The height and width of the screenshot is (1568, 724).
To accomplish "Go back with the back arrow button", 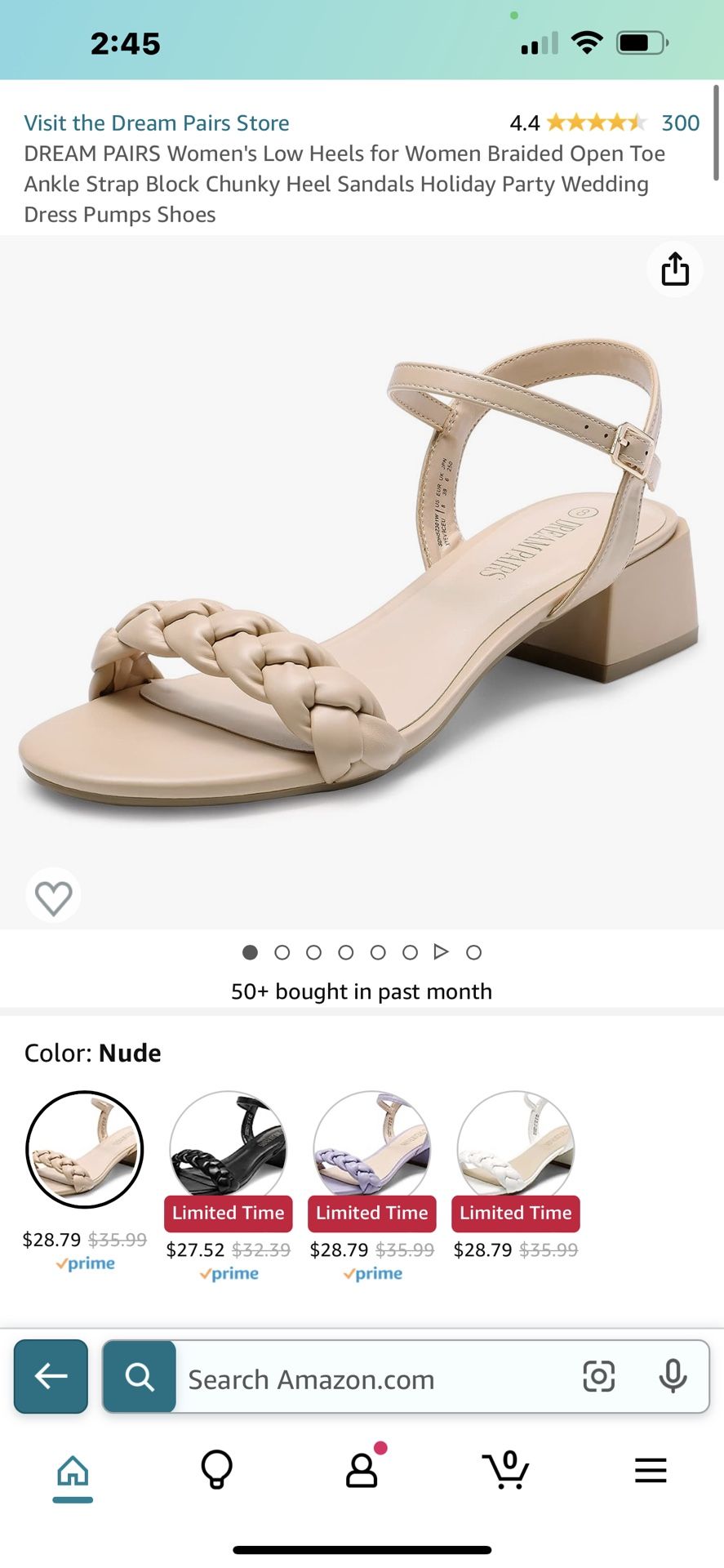I will pos(51,1377).
